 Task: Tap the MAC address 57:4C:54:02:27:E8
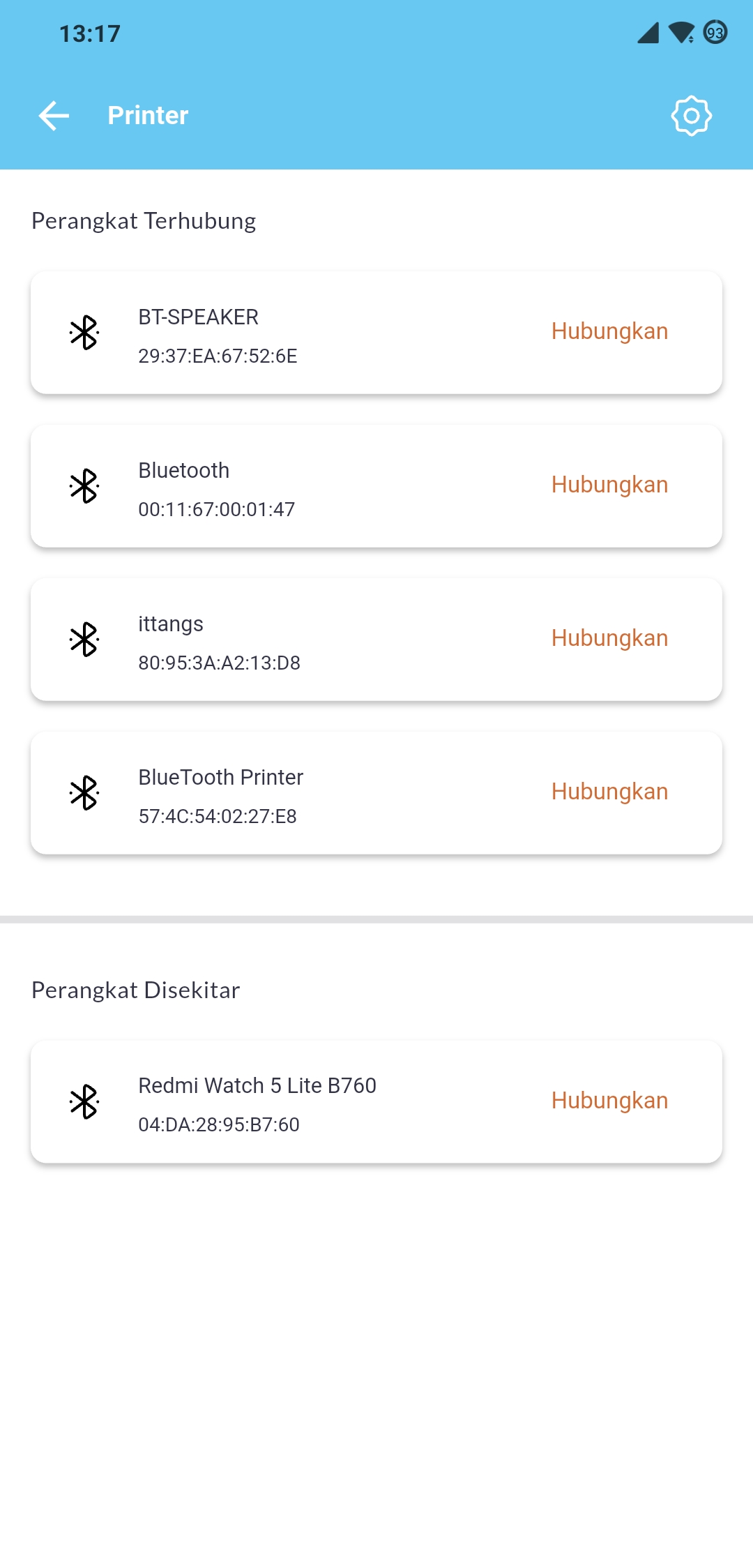pyautogui.click(x=217, y=815)
